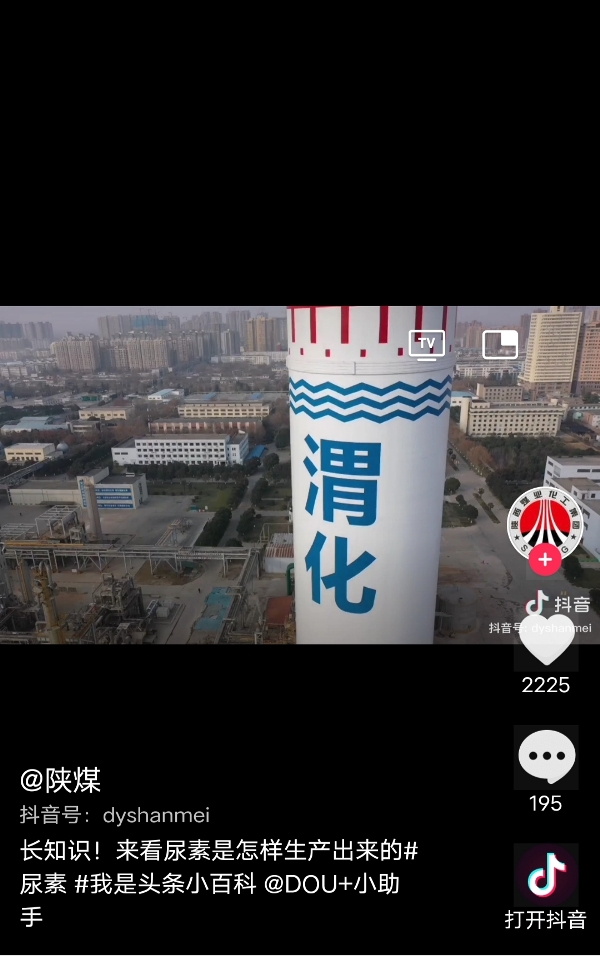Open the #尿素 hashtag
This screenshot has height=956, width=600.
43,883
